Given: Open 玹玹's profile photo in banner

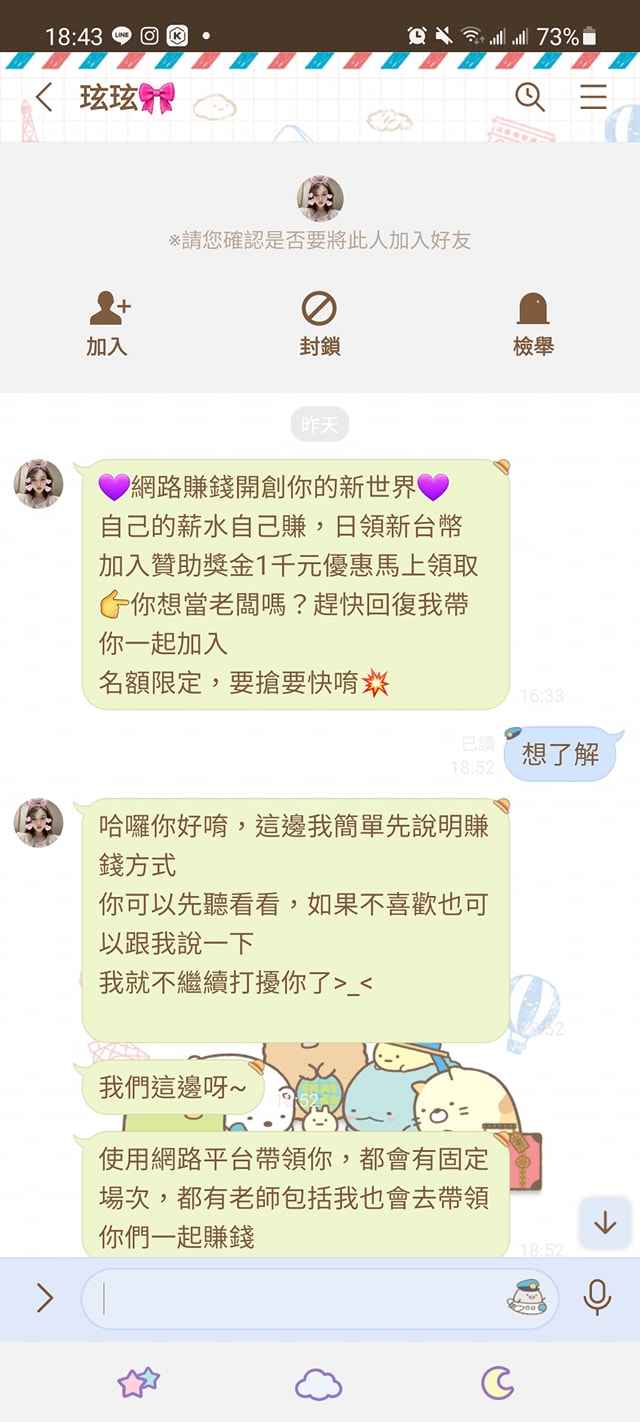Looking at the screenshot, I should 320,198.
